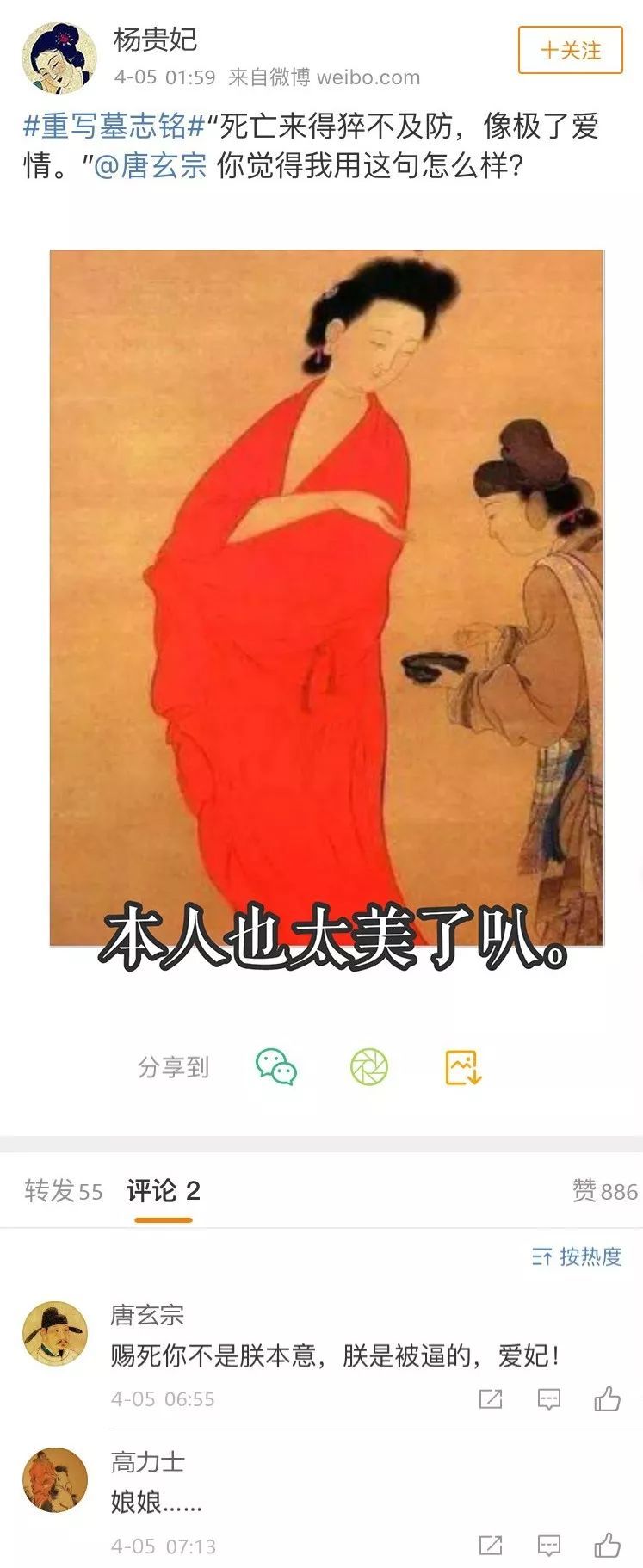Screen dimensions: 643x1568
Task: Open 高力士's avatar in the comments
Action: coord(55,1479)
